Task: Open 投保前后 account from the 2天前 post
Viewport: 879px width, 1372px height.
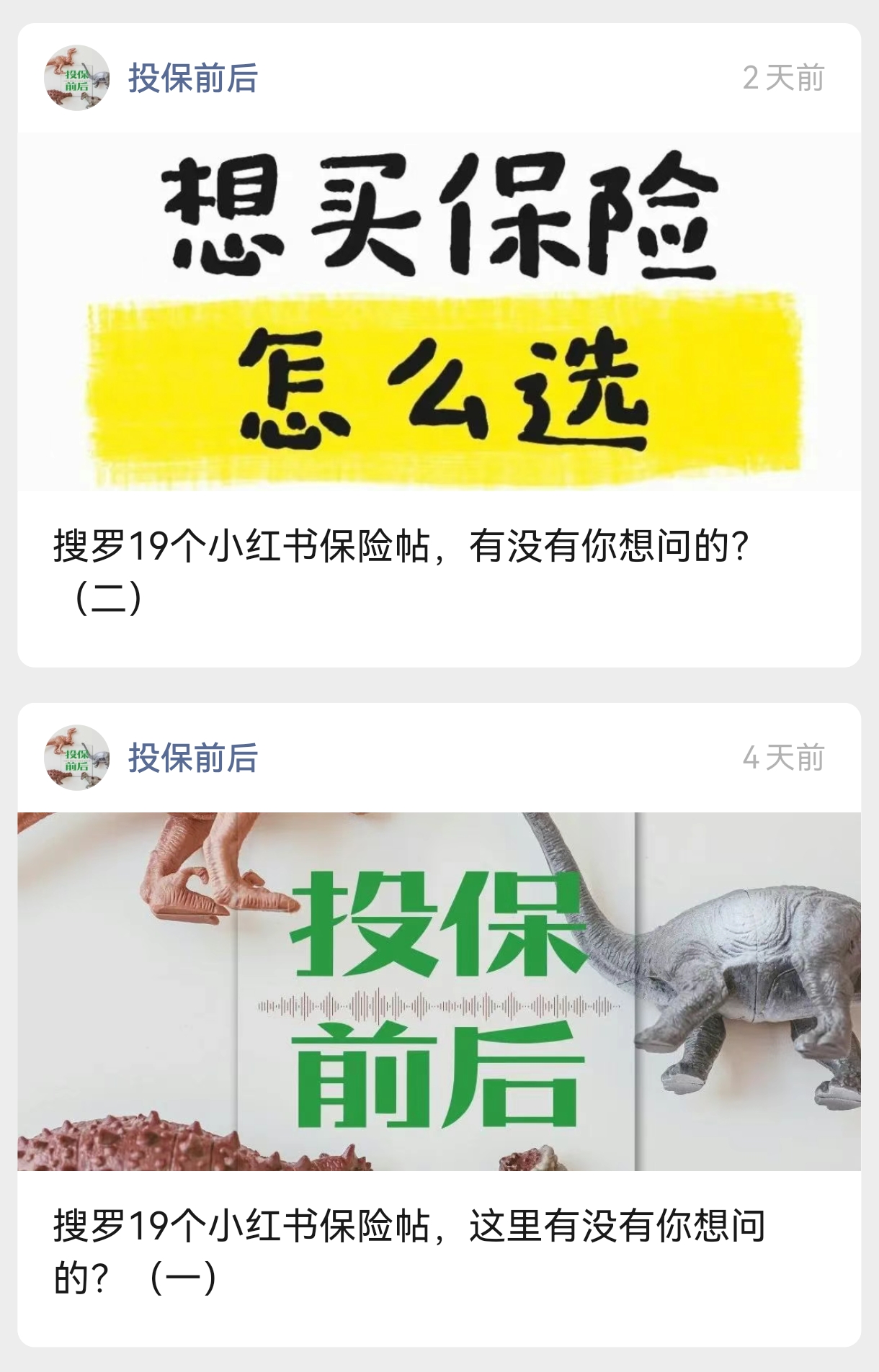Action: click(x=192, y=78)
